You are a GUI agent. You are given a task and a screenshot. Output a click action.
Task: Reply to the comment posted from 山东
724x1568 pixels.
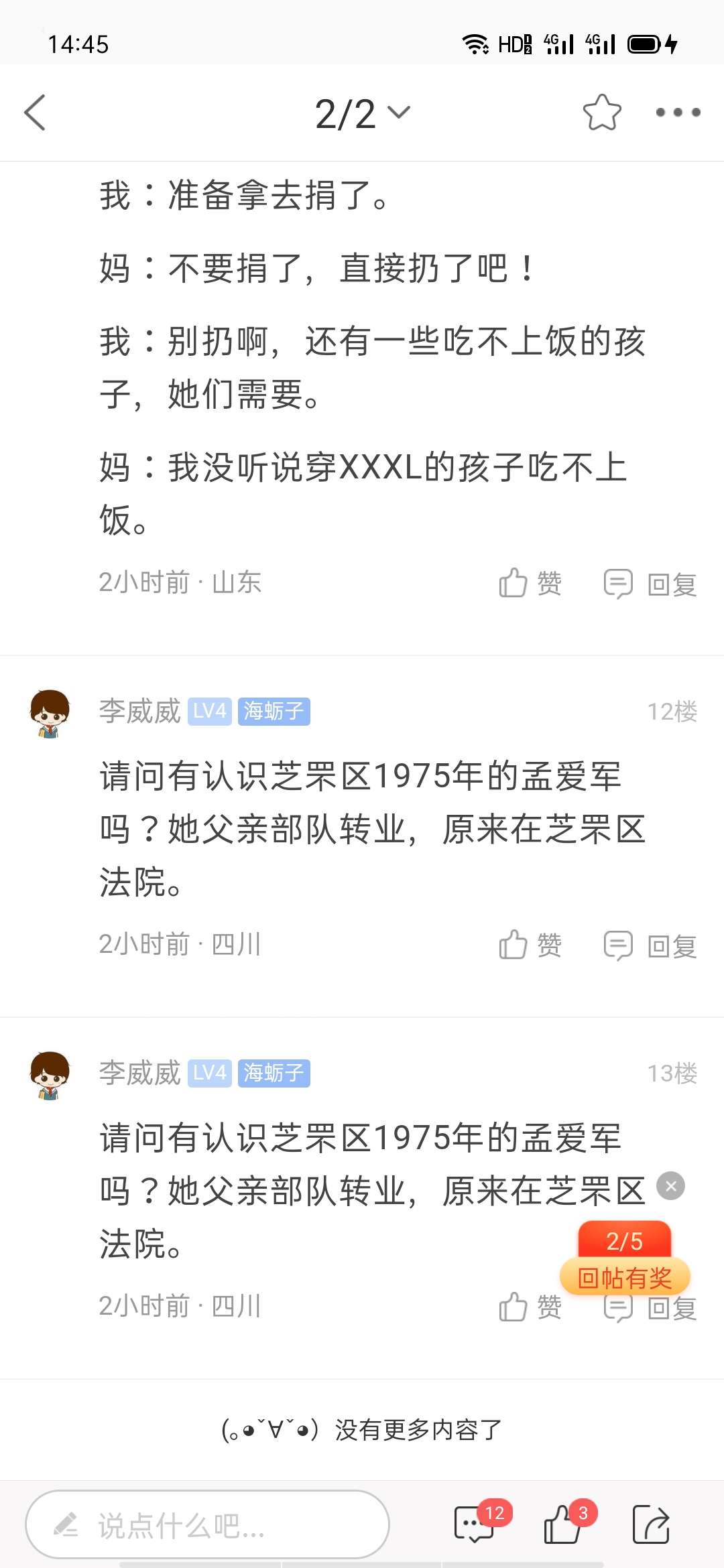[x=651, y=584]
